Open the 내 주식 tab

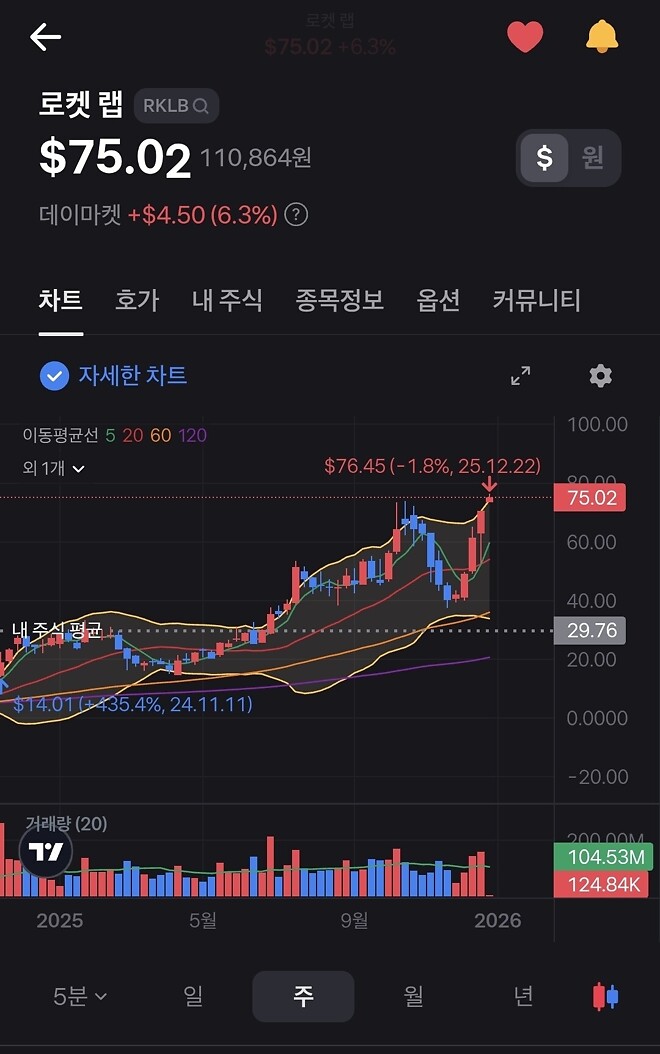(x=227, y=300)
